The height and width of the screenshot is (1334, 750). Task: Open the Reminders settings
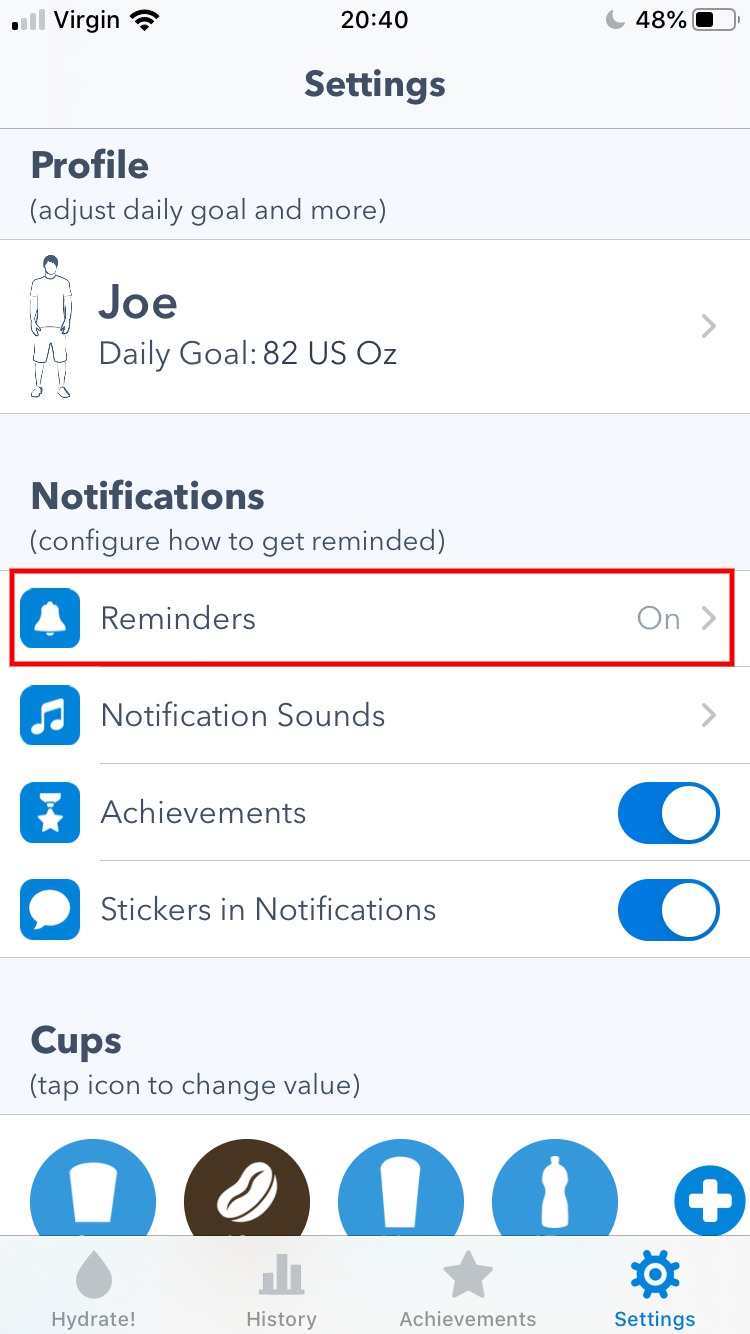point(375,618)
